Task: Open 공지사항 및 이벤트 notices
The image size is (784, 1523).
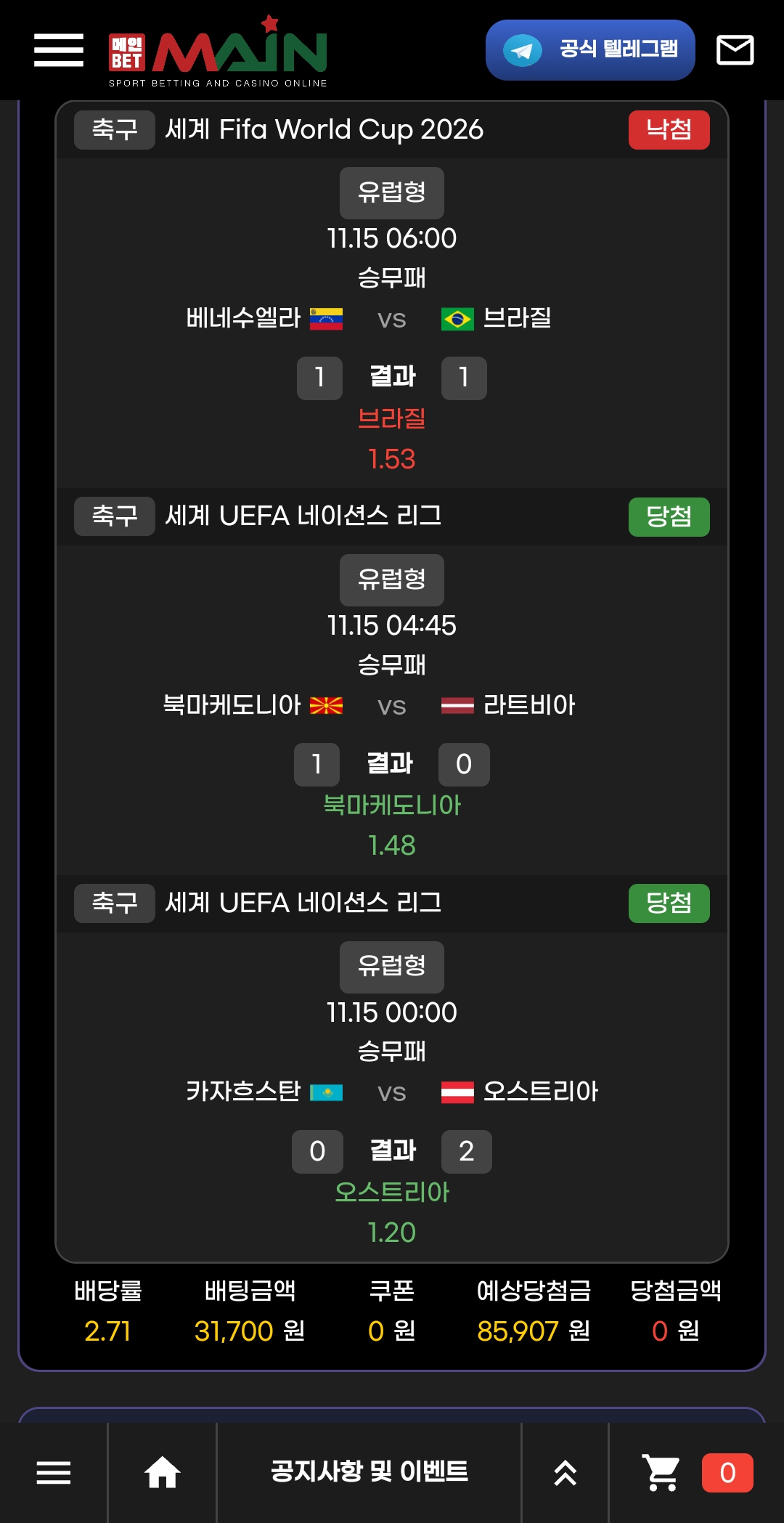Action: [369, 1472]
